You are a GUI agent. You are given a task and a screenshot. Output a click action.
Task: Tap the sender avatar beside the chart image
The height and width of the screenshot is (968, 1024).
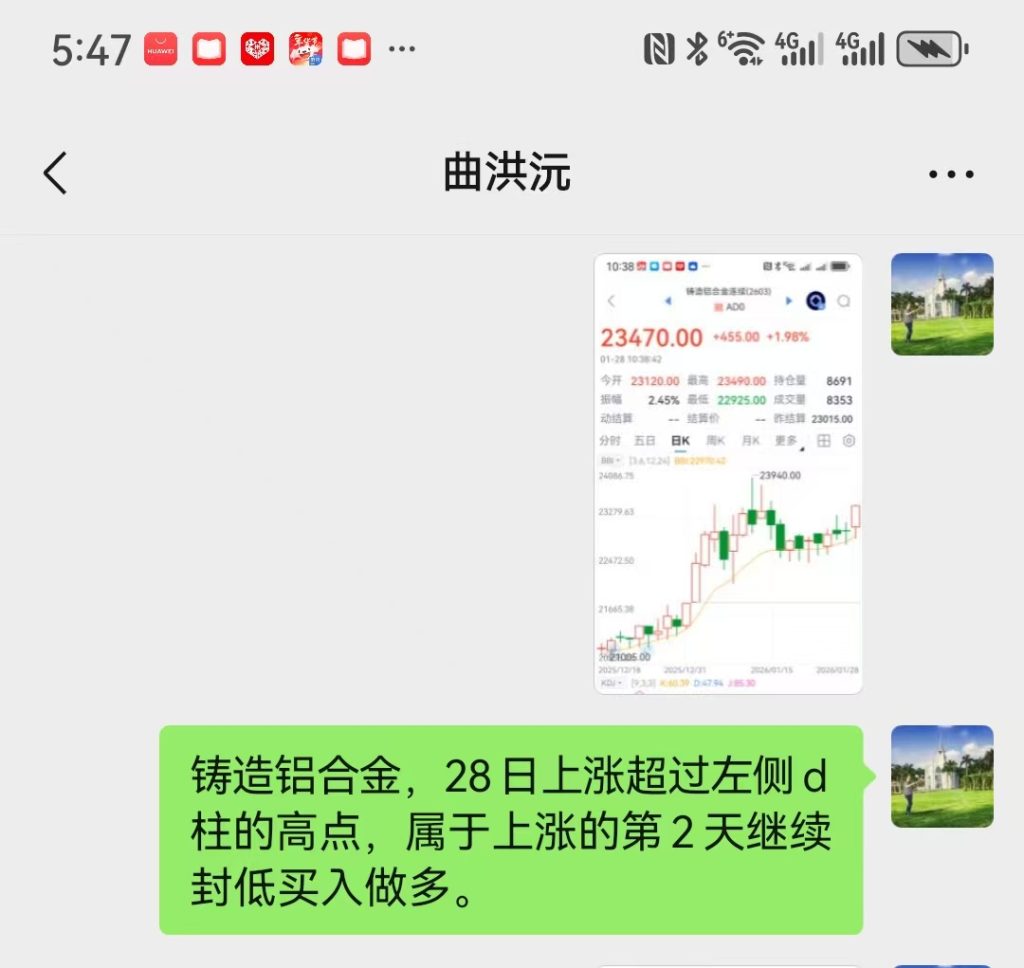click(942, 304)
